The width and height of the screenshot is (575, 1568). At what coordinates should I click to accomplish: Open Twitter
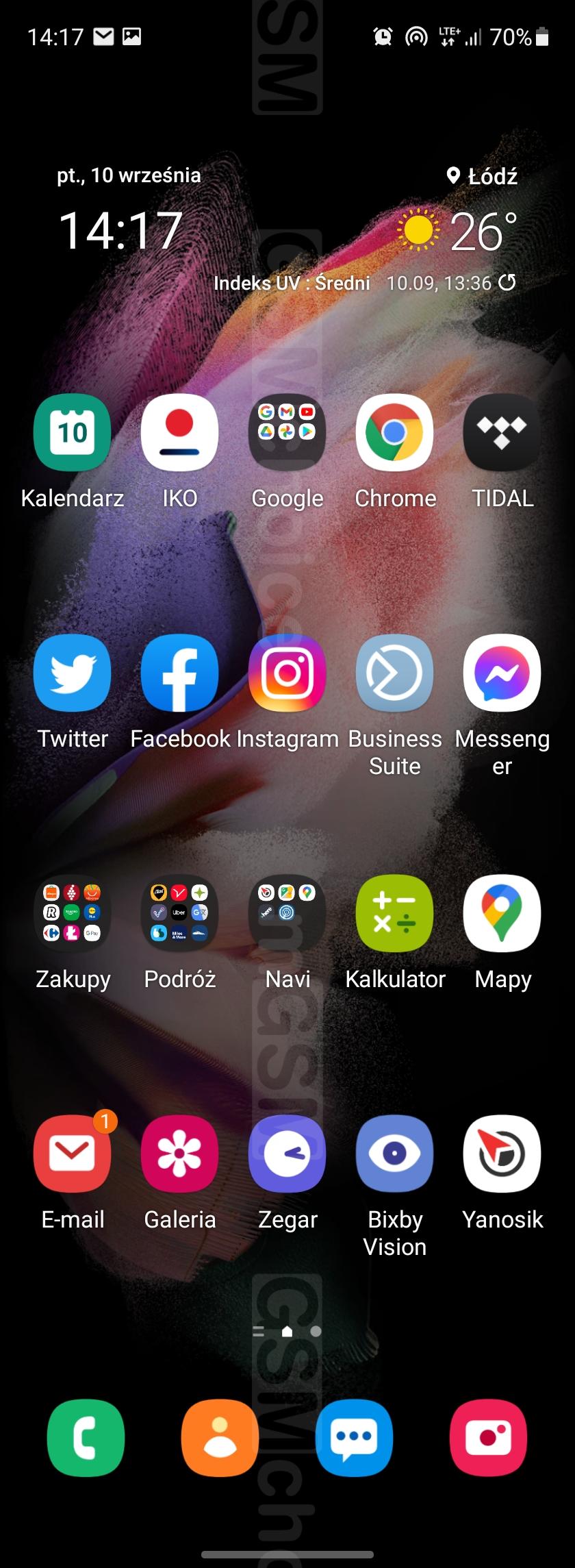(72, 673)
